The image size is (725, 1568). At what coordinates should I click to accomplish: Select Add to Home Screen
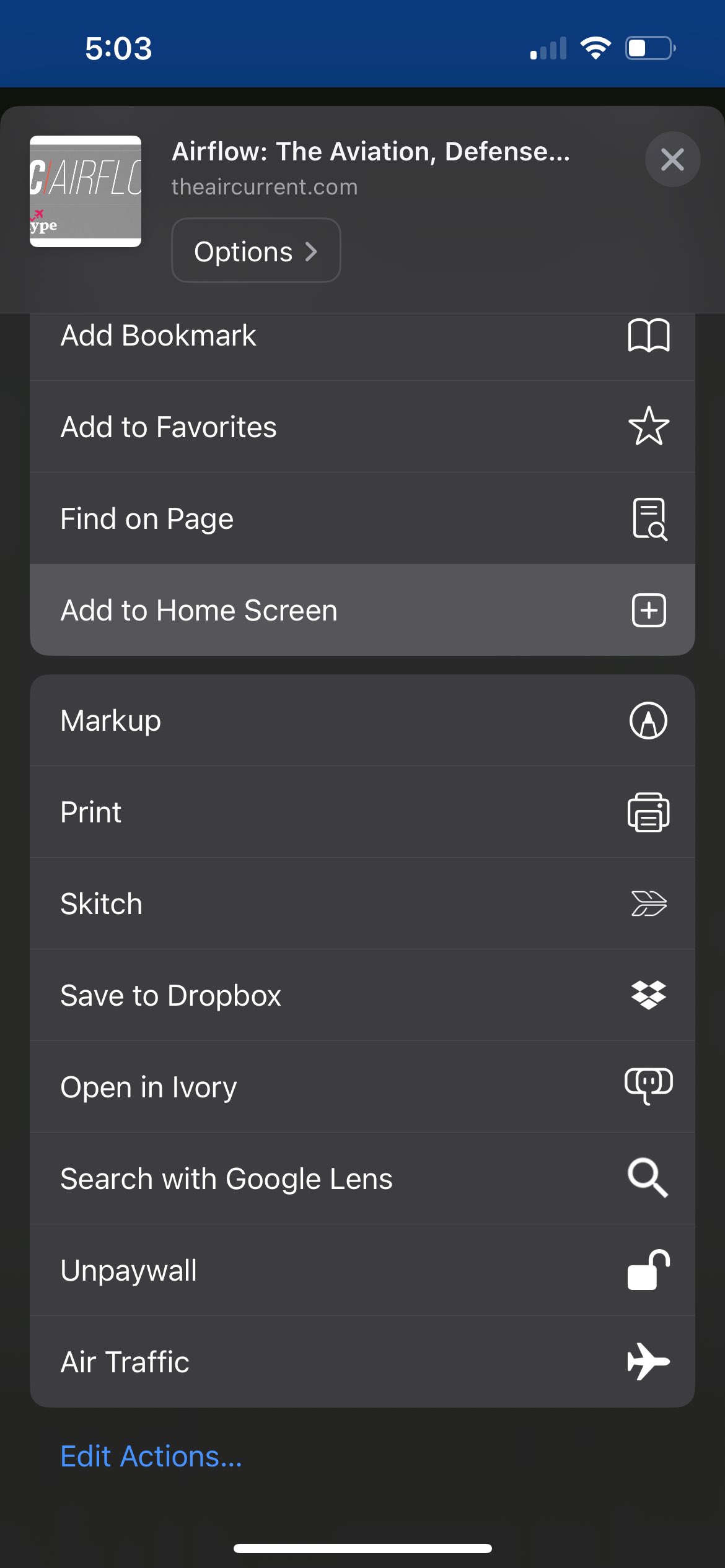362,610
